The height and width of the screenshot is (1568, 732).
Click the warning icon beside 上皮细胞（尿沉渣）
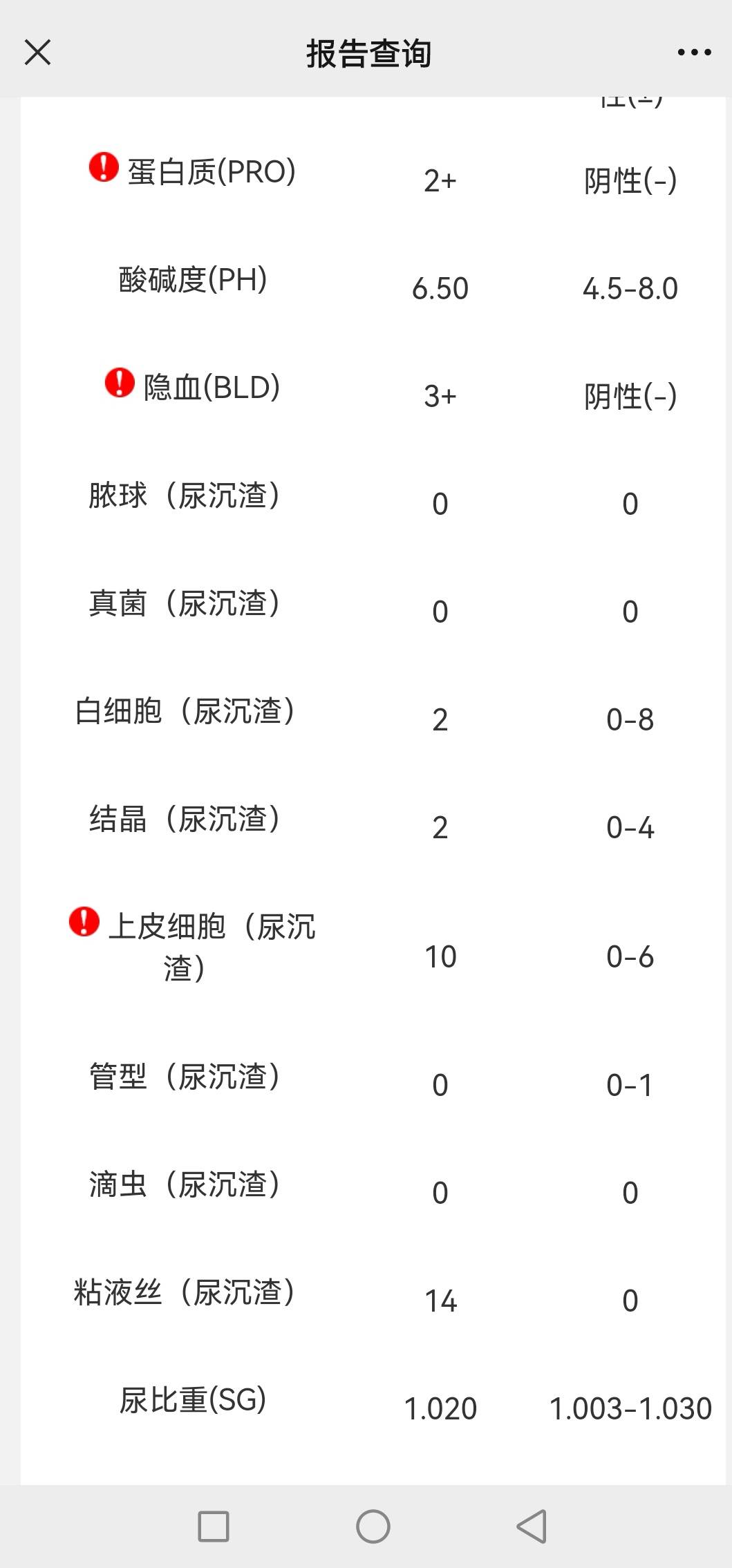[x=81, y=924]
